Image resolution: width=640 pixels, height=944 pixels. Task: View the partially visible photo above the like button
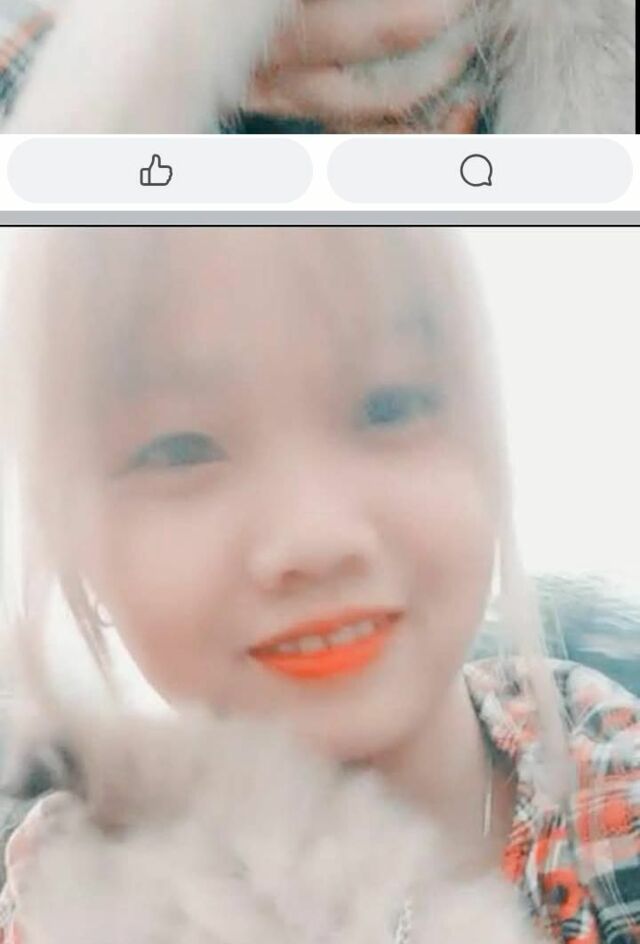point(318,65)
